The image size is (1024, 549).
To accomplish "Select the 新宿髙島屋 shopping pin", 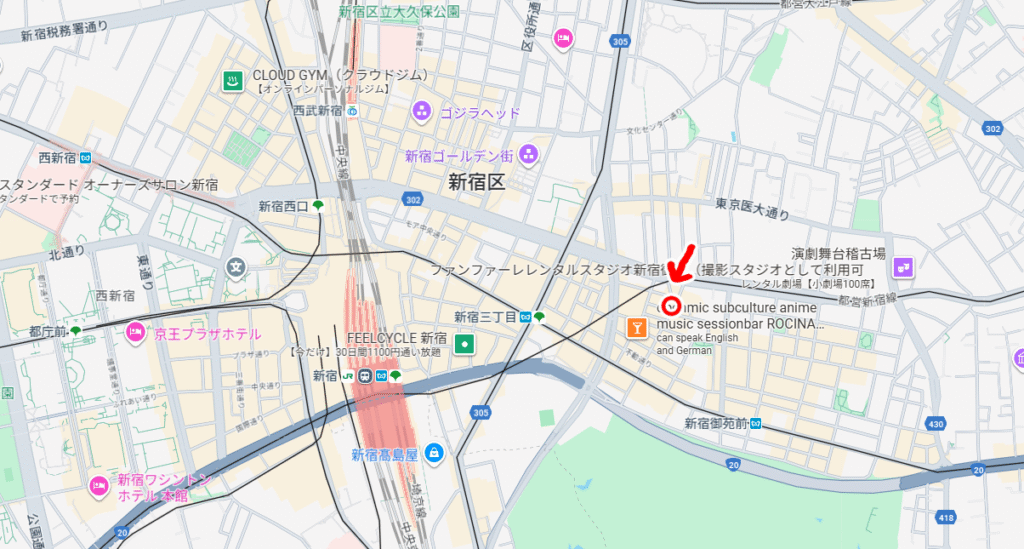I will tap(433, 453).
